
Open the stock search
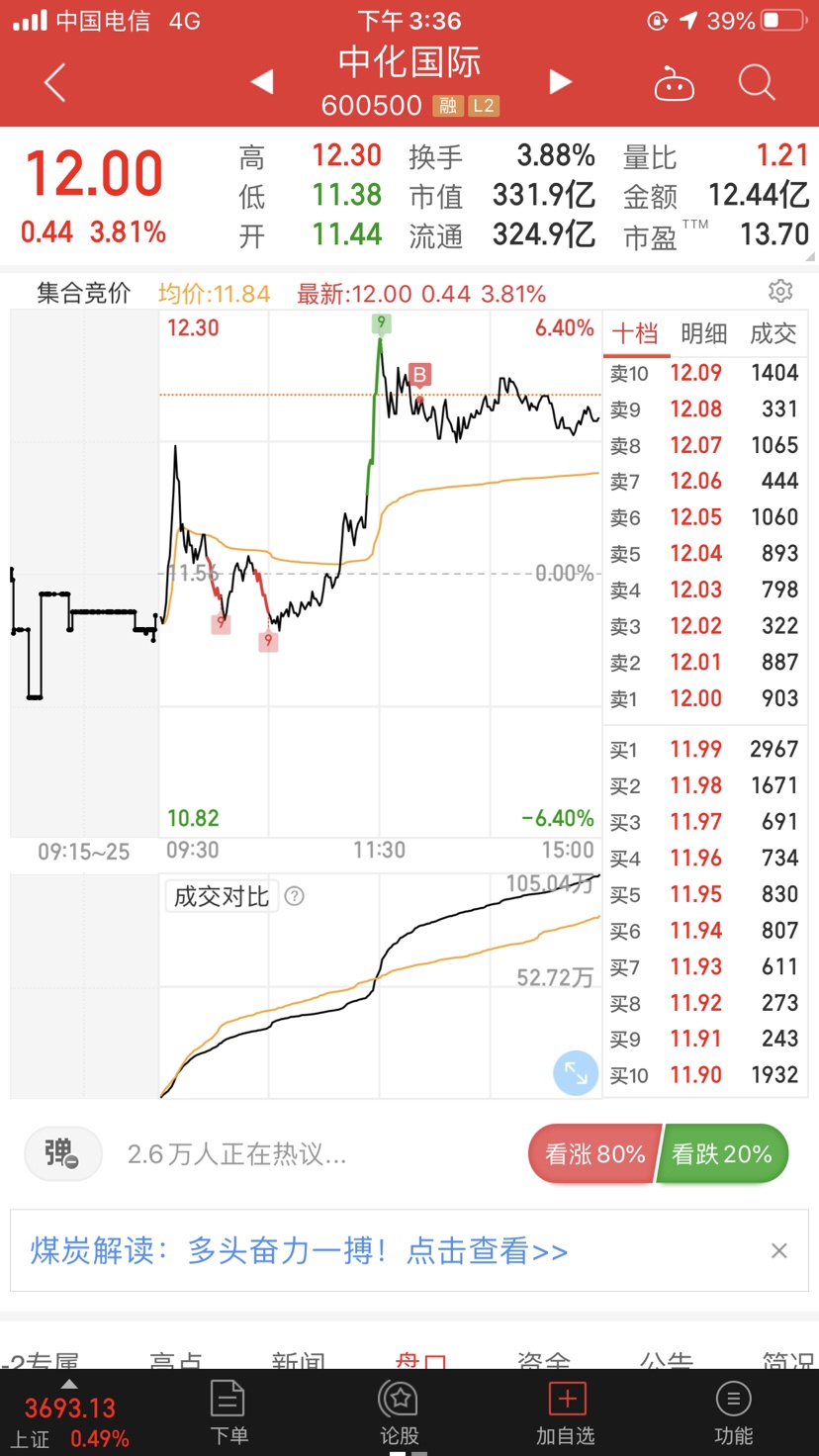coord(757,83)
